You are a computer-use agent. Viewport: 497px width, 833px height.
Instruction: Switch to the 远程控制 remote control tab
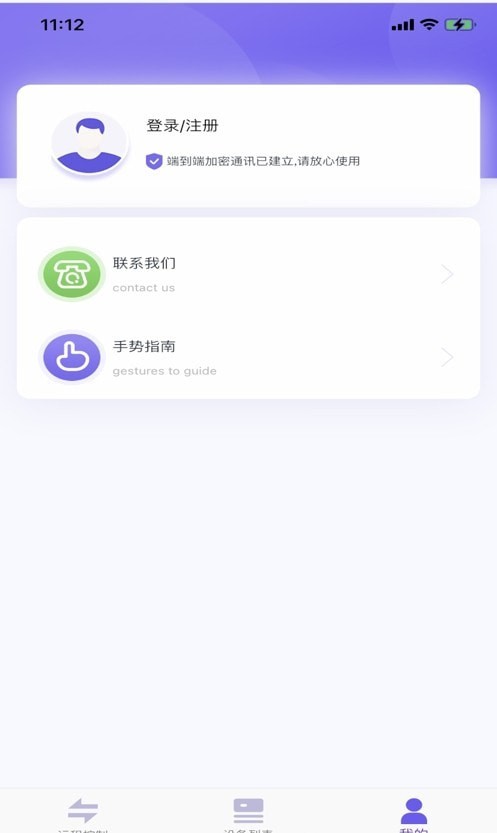pos(83,814)
